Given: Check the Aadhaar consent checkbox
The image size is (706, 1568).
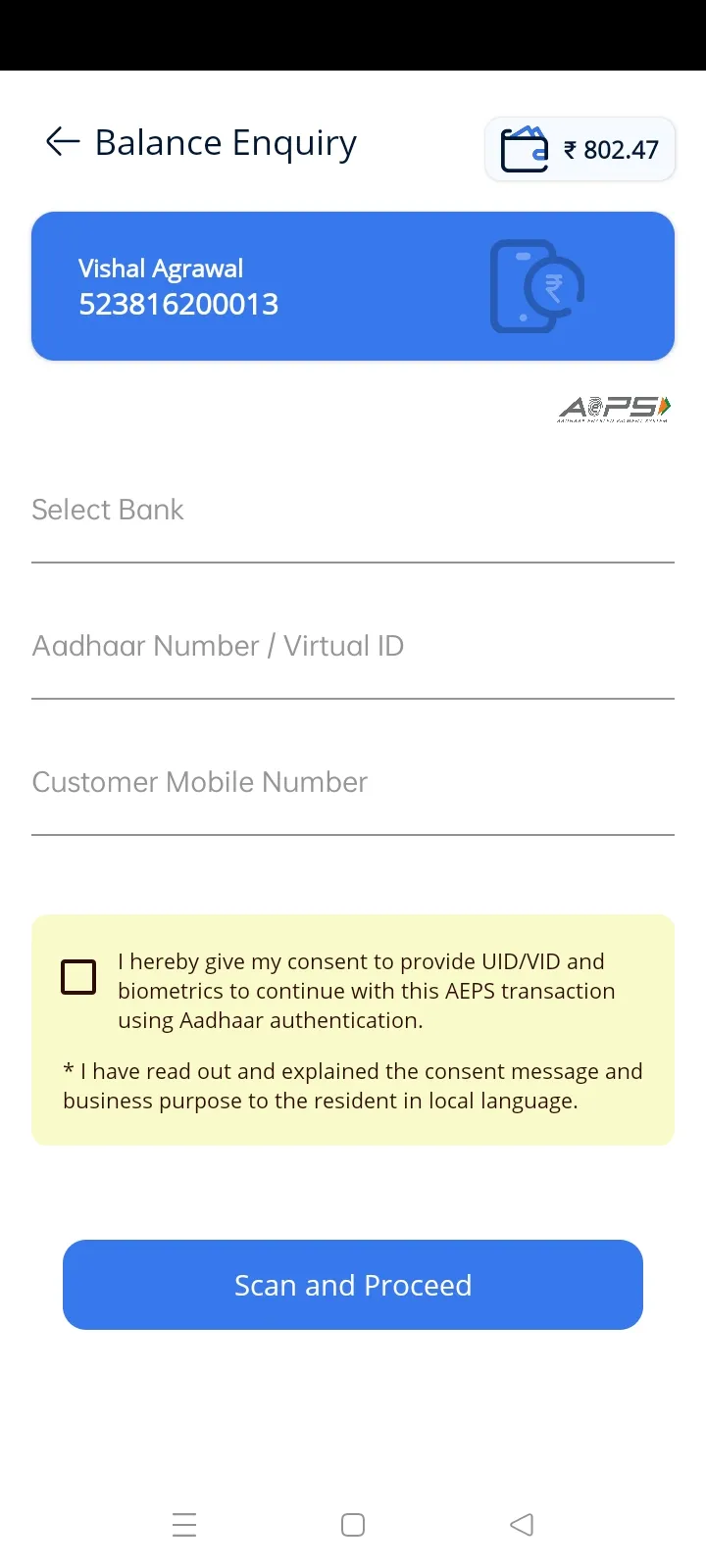Looking at the screenshot, I should (x=78, y=977).
